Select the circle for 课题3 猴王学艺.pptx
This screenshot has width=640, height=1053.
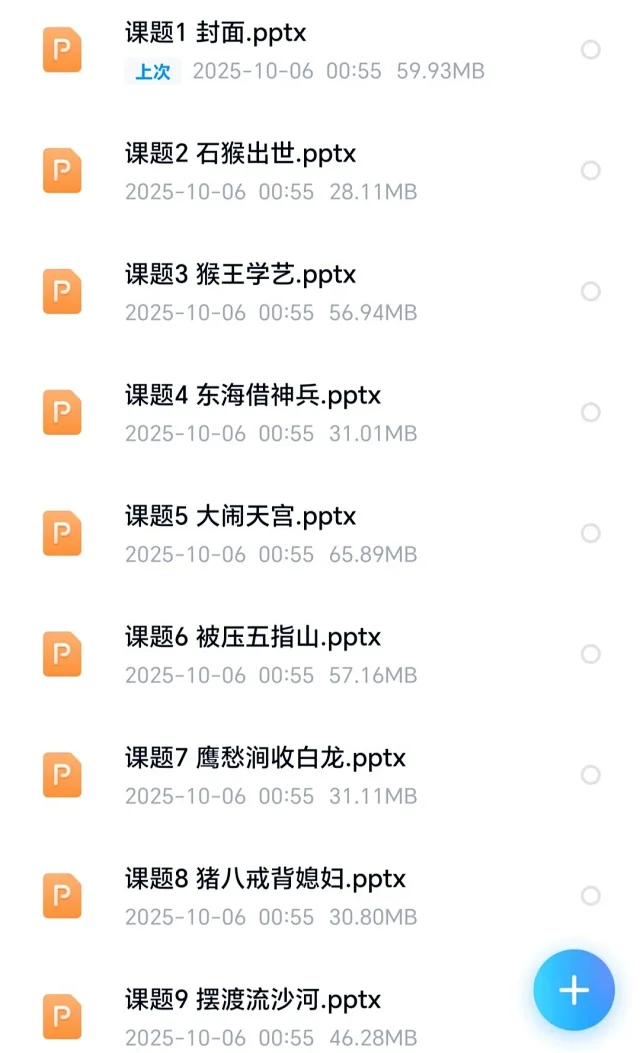point(591,291)
